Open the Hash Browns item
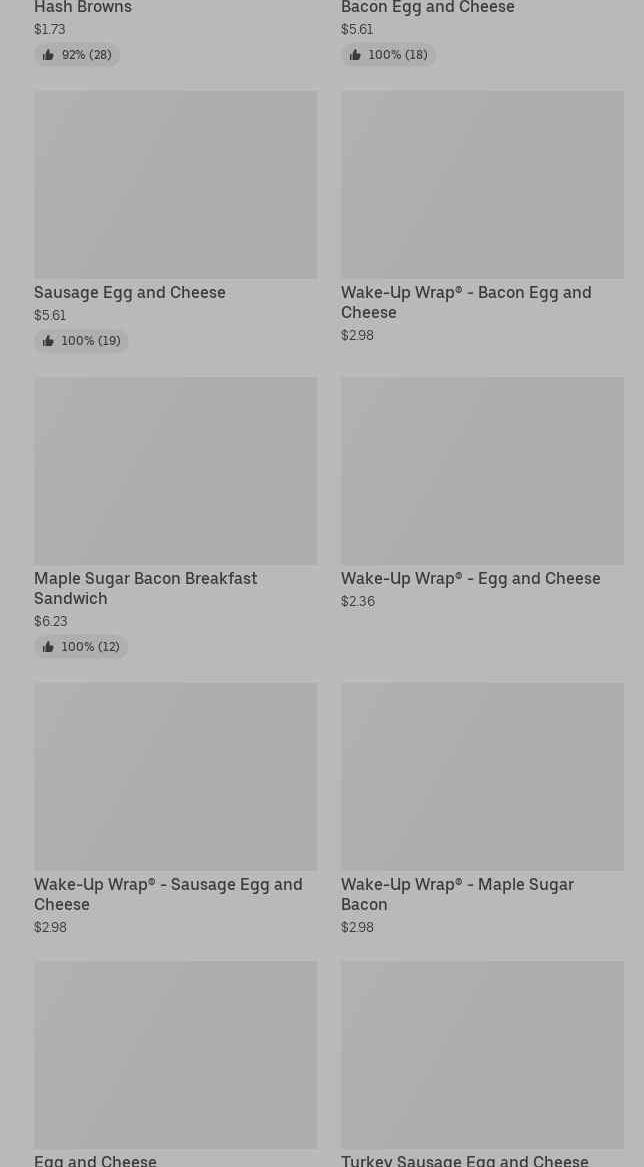Viewport: 644px width, 1167px height. pyautogui.click(x=83, y=8)
